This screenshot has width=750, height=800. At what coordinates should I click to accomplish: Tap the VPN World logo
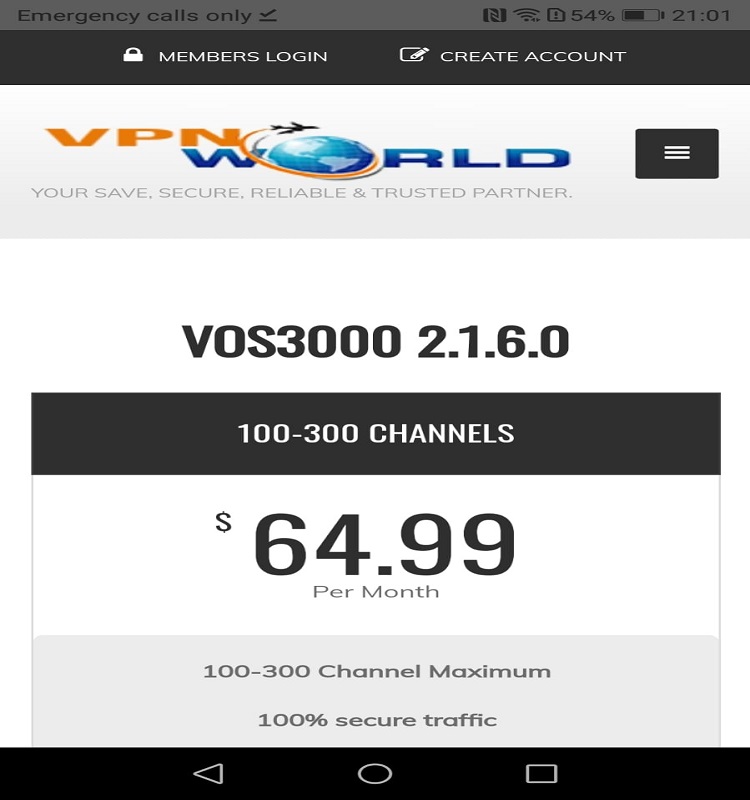tap(307, 152)
